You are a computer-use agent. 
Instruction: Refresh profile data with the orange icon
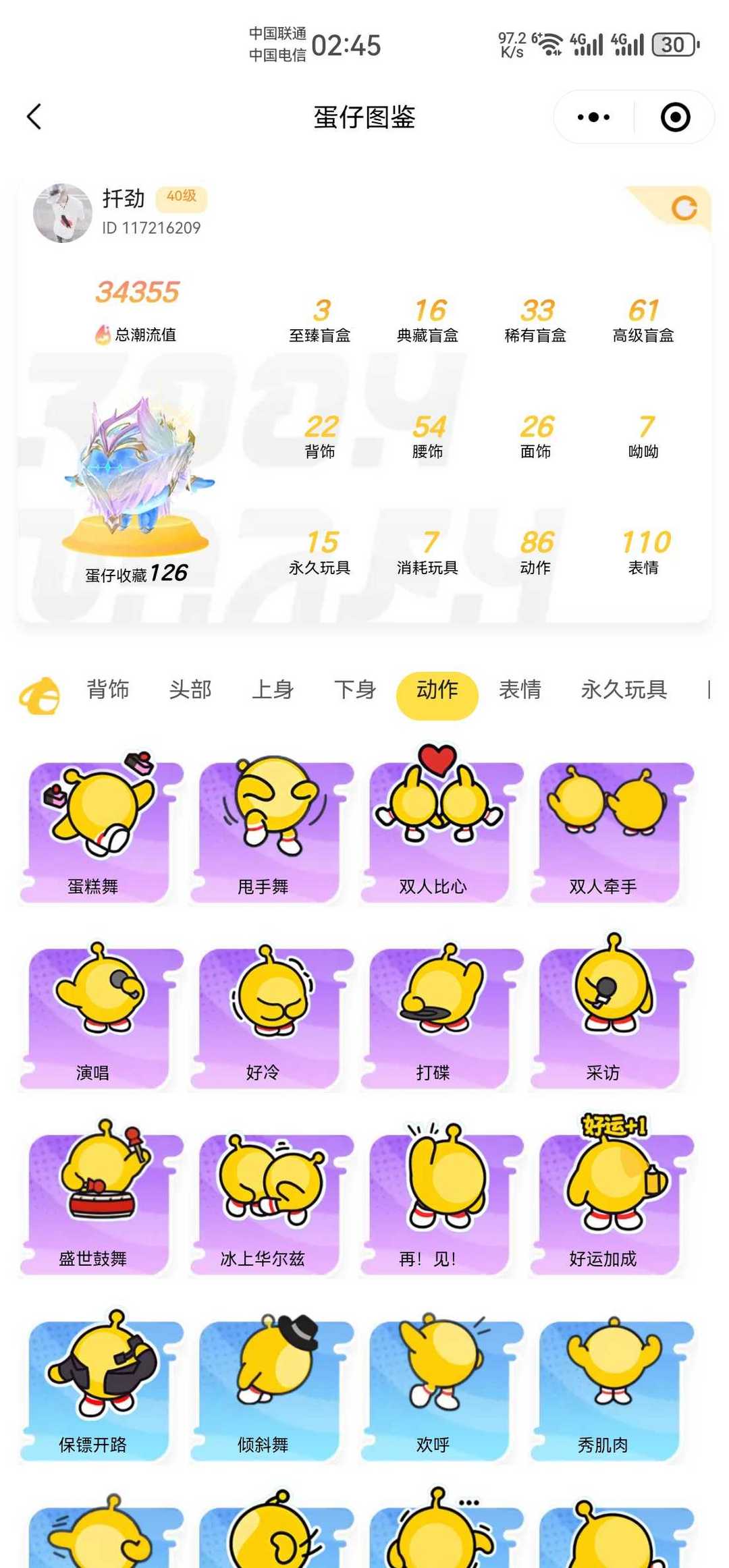pyautogui.click(x=684, y=208)
